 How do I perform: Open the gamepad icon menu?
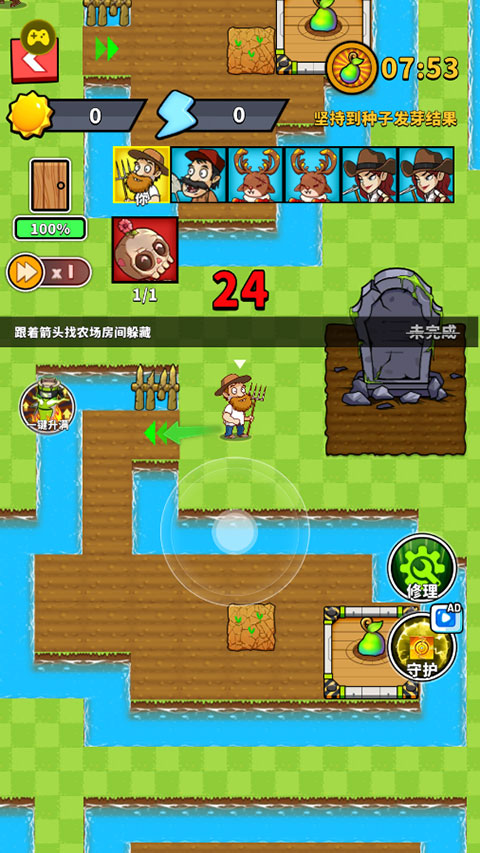[x=38, y=36]
